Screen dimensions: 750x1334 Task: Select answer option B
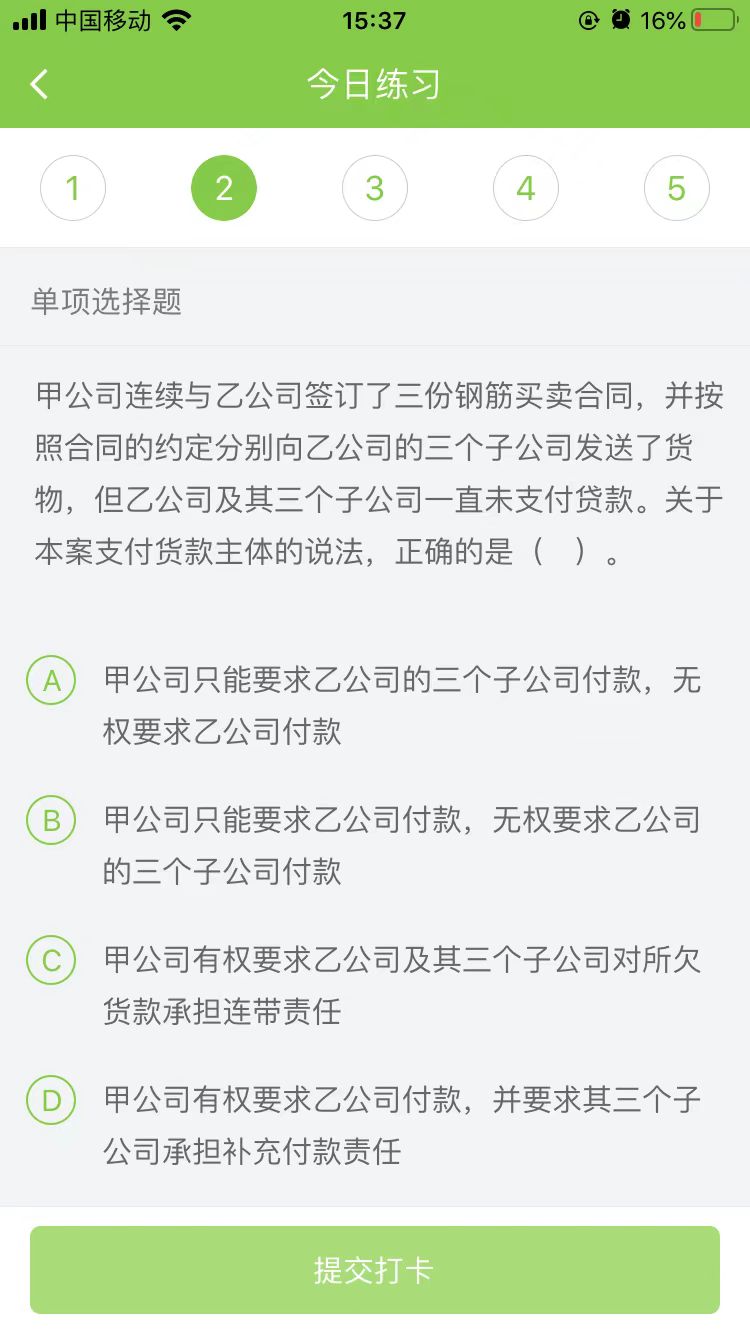(x=51, y=821)
